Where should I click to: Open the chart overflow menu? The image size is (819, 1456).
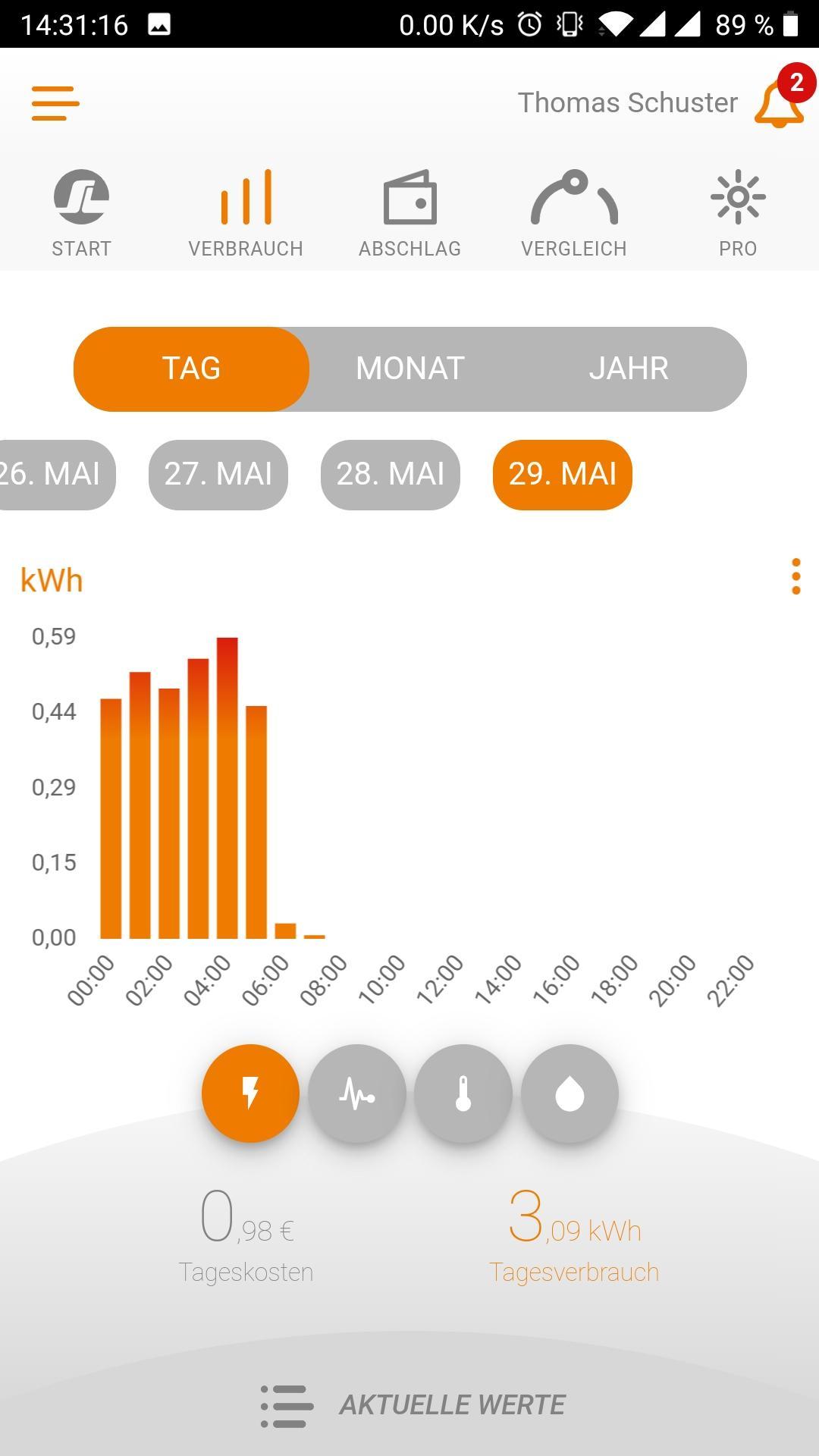tap(795, 577)
